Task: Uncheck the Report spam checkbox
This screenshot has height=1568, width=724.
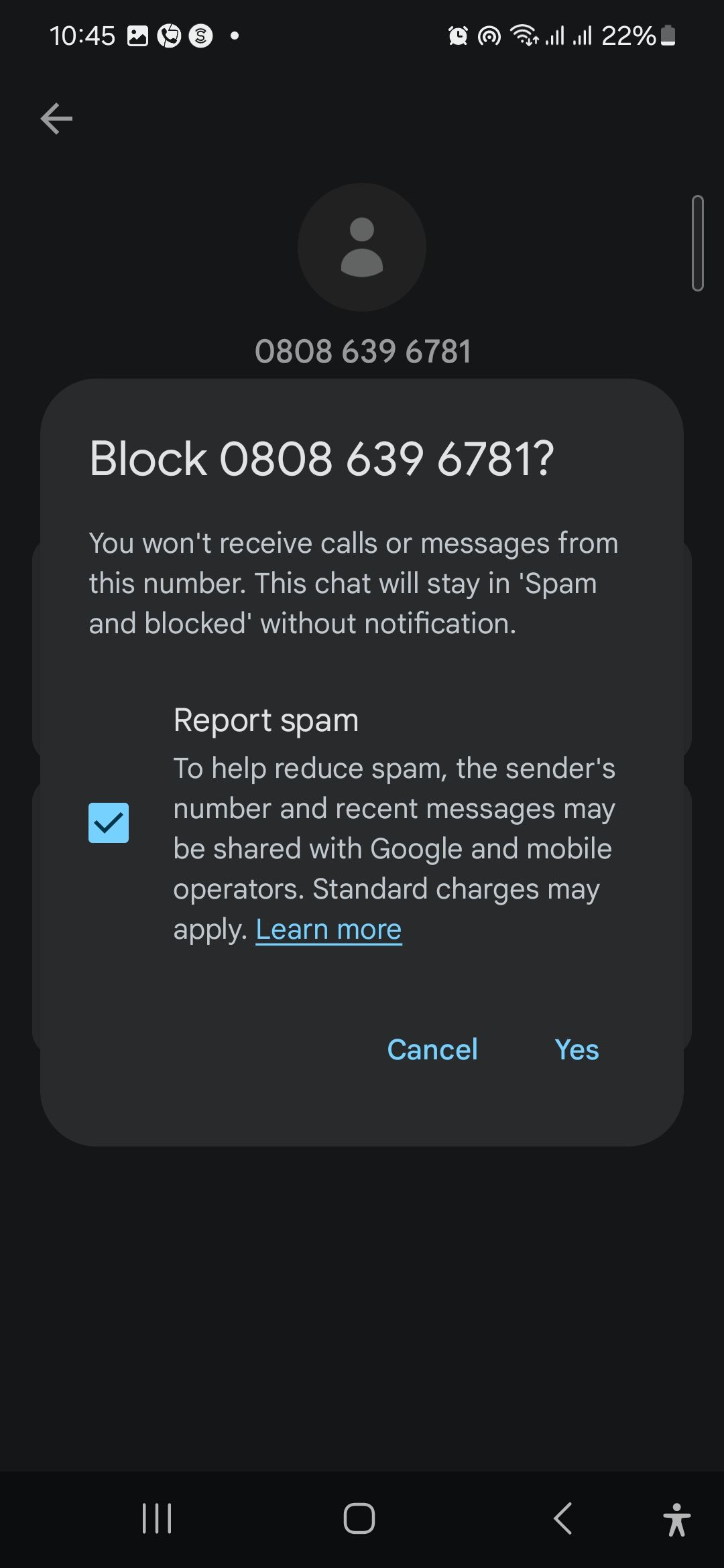Action: (109, 823)
